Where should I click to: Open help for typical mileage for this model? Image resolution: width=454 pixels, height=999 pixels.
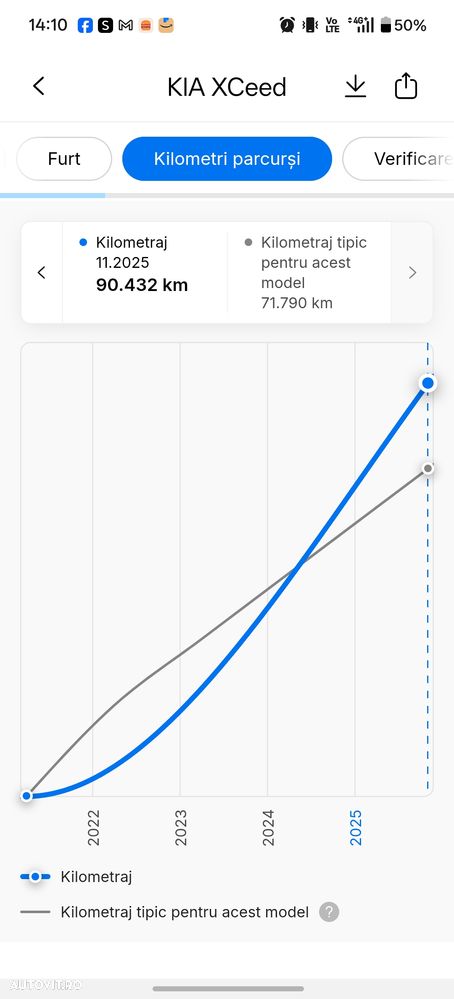pos(329,912)
